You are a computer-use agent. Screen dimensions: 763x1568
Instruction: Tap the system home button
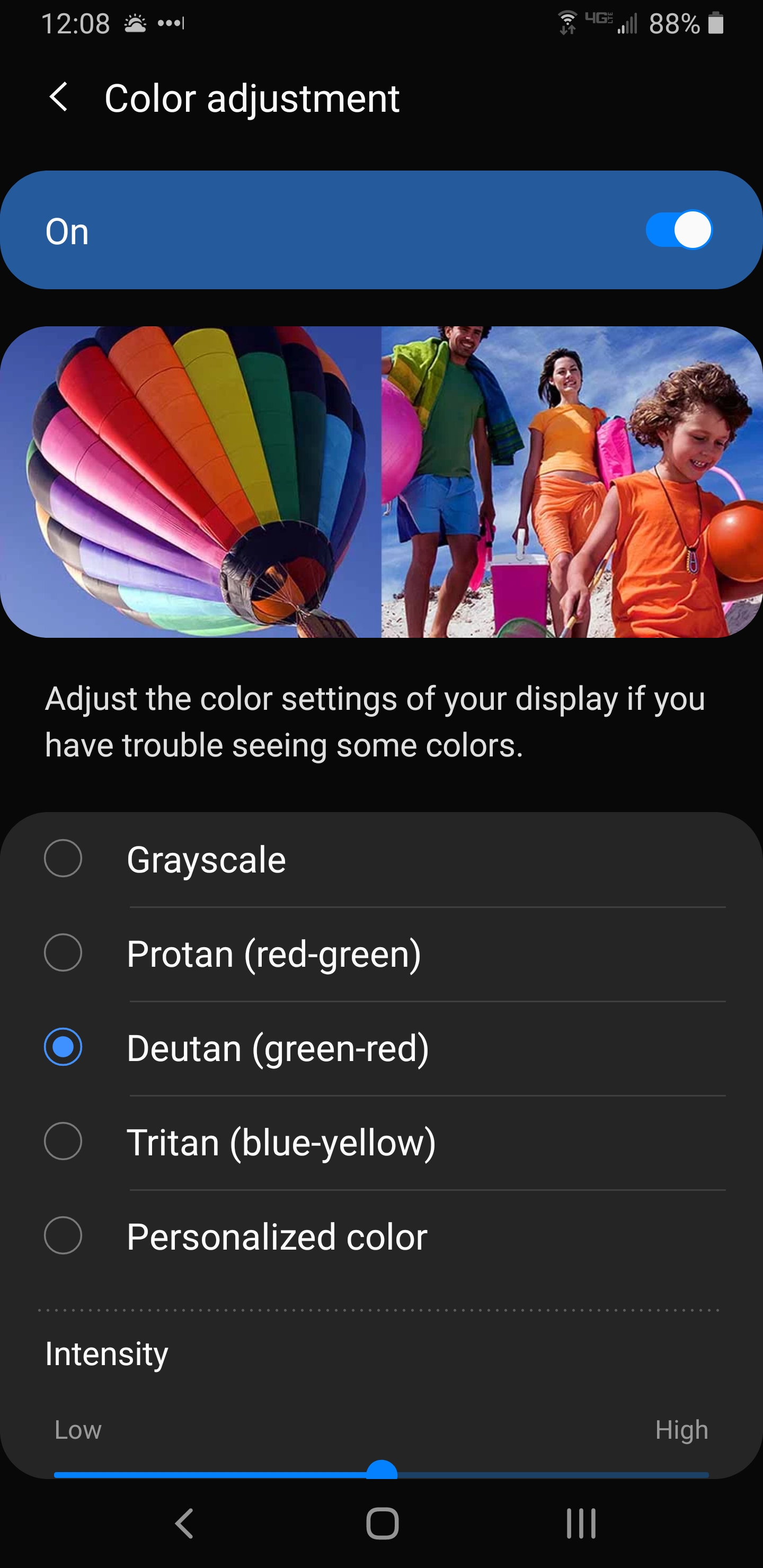pyautogui.click(x=382, y=1524)
